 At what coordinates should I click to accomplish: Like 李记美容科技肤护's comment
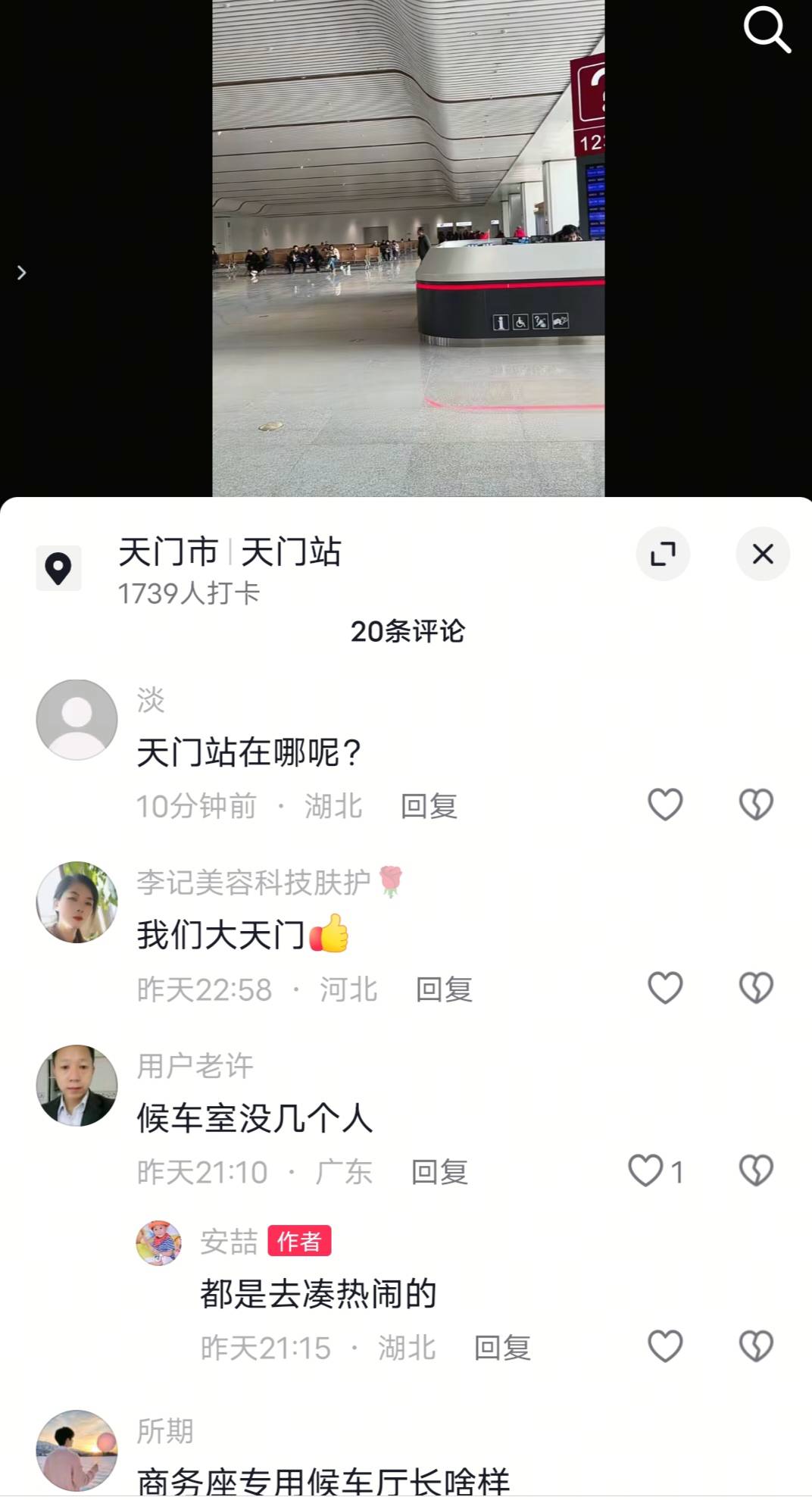point(665,988)
